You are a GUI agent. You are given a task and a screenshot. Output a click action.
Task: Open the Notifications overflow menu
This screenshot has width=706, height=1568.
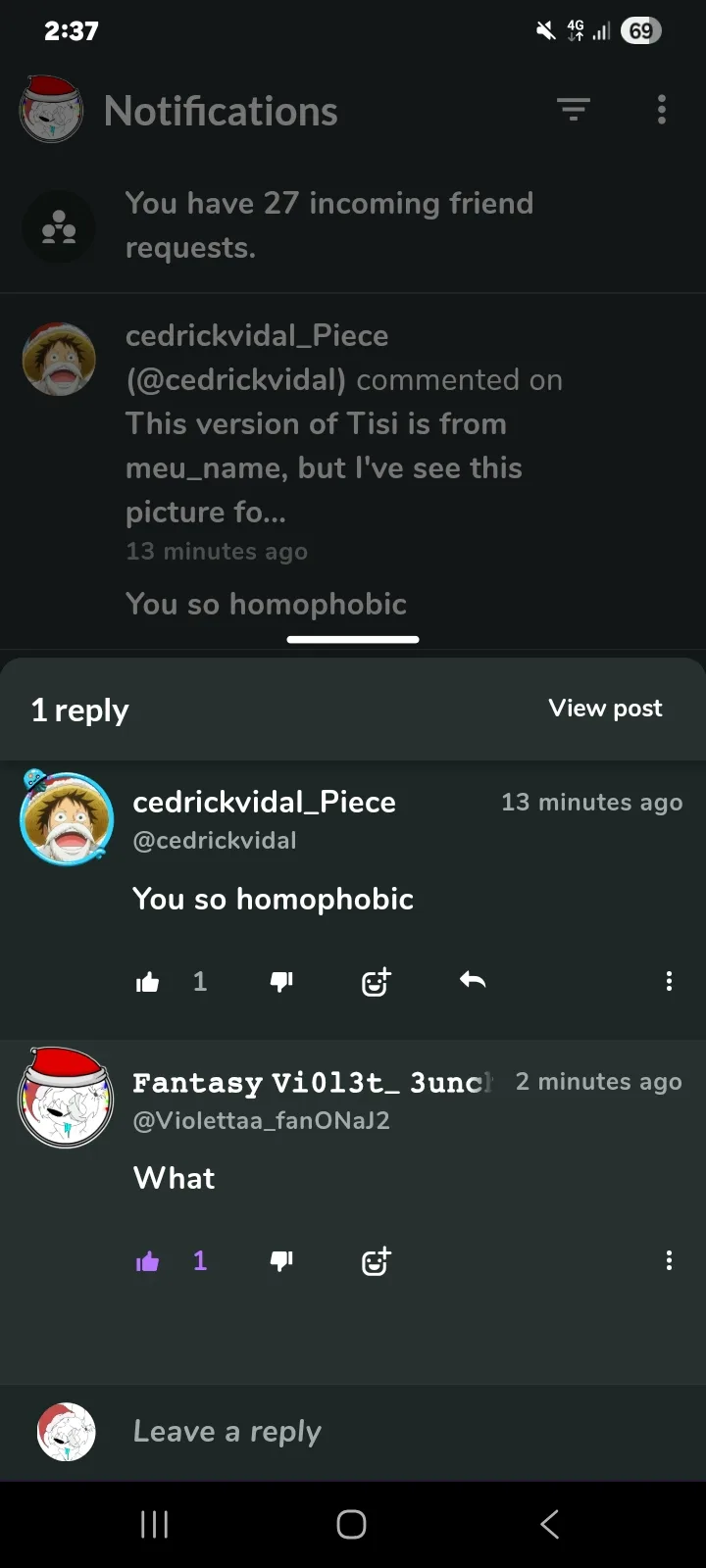662,110
